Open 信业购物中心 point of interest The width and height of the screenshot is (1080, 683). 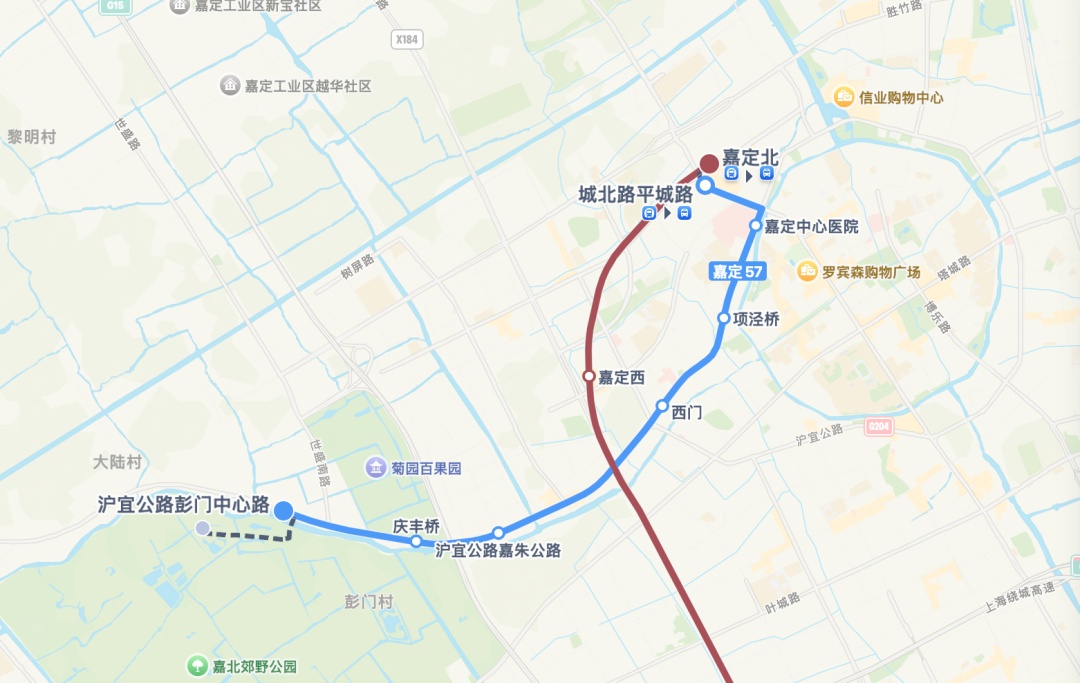pos(843,97)
